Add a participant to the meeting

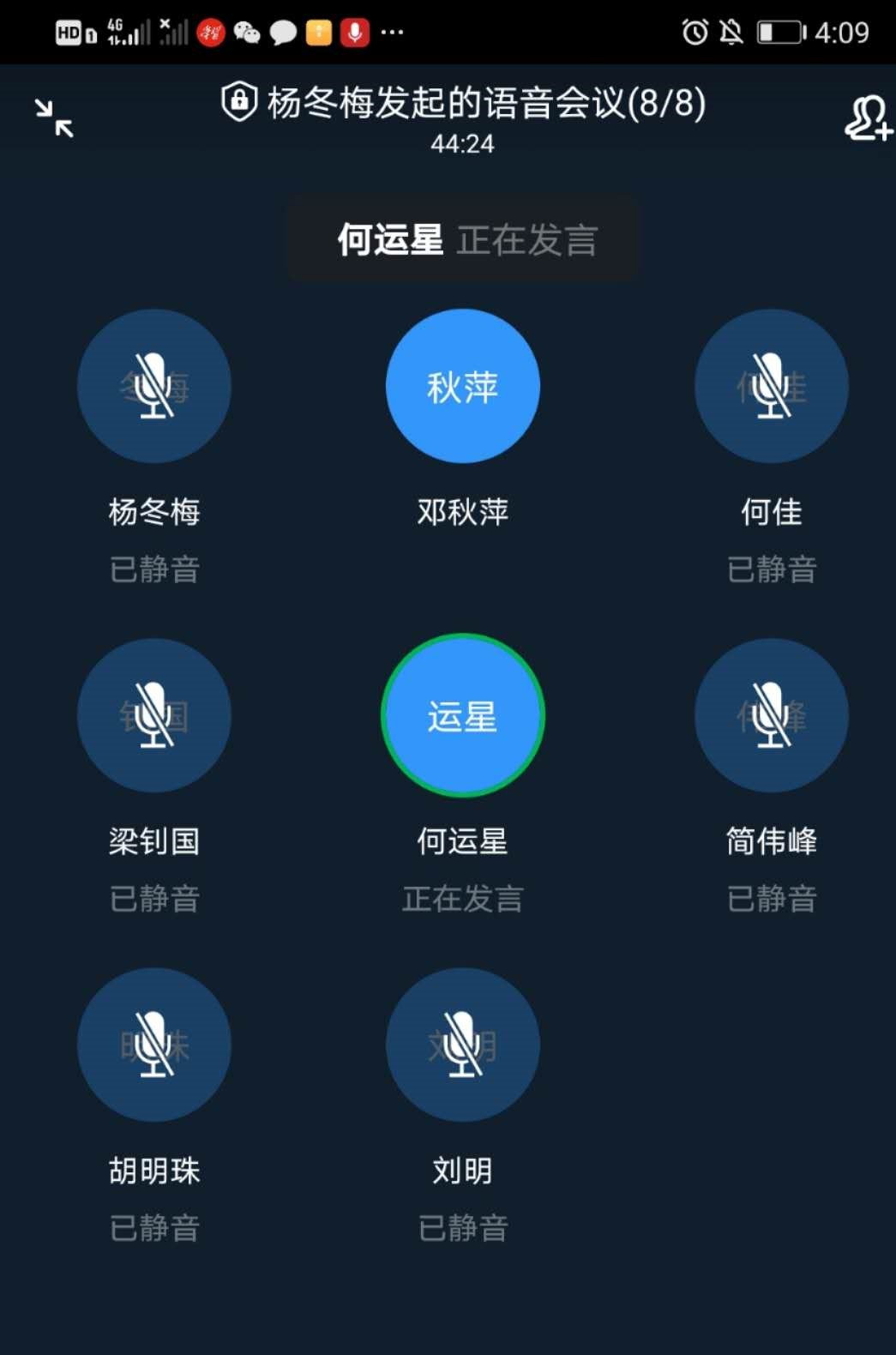[x=868, y=118]
